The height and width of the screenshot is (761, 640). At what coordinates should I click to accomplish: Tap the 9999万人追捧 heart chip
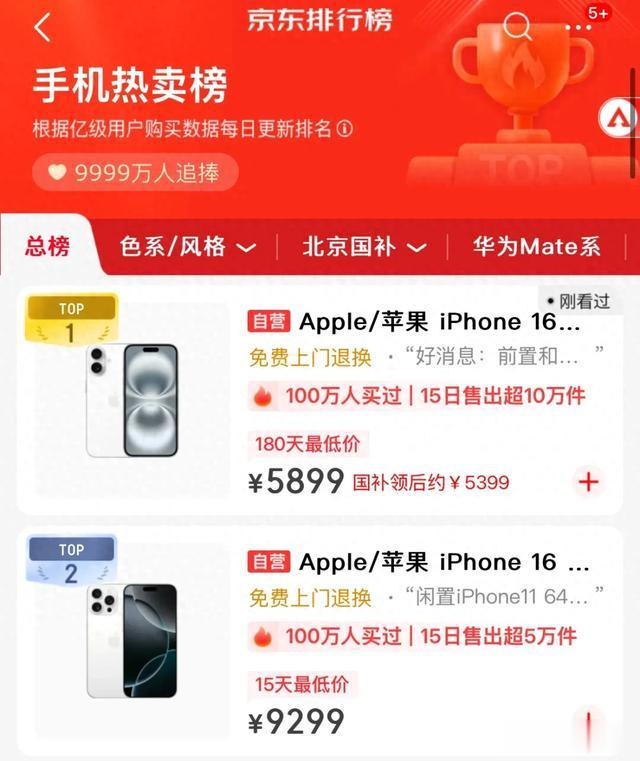point(135,172)
